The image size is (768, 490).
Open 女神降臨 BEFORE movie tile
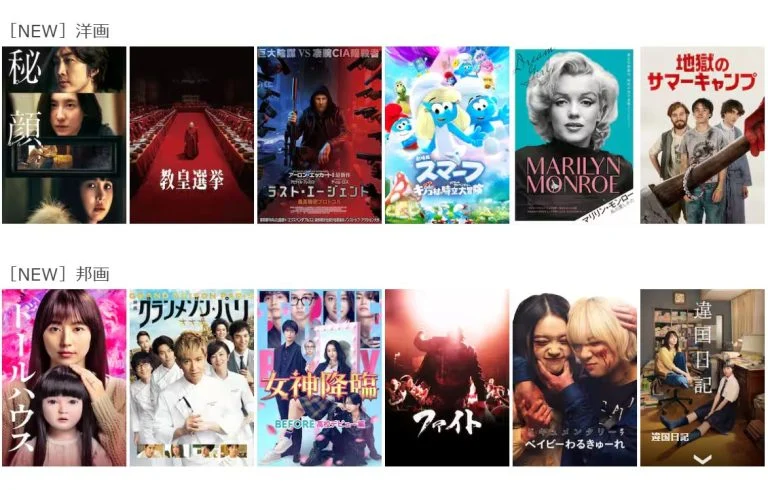(x=319, y=377)
